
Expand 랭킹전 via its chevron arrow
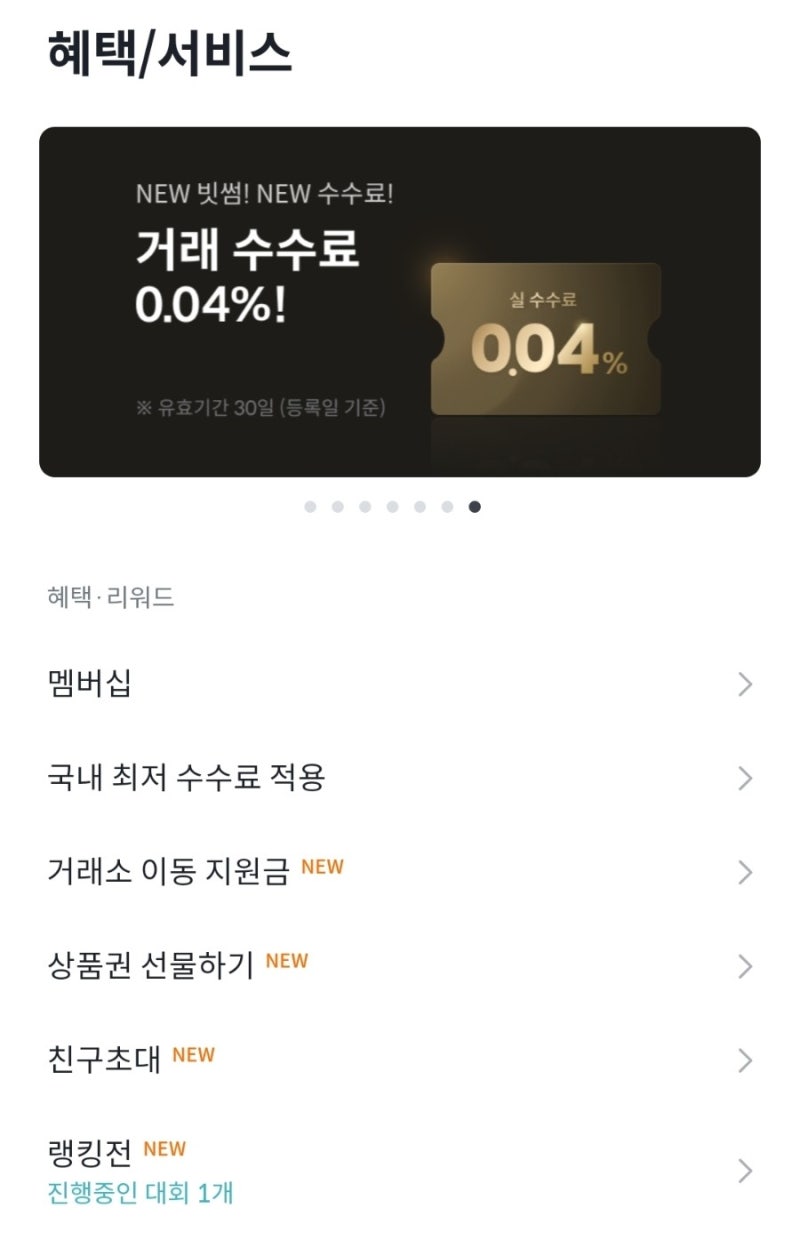point(744,1171)
